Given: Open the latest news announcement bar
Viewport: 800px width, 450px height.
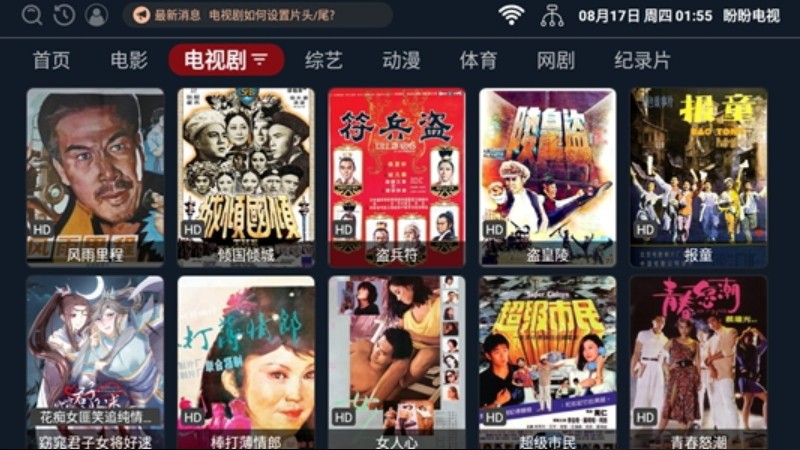Looking at the screenshot, I should click(257, 15).
